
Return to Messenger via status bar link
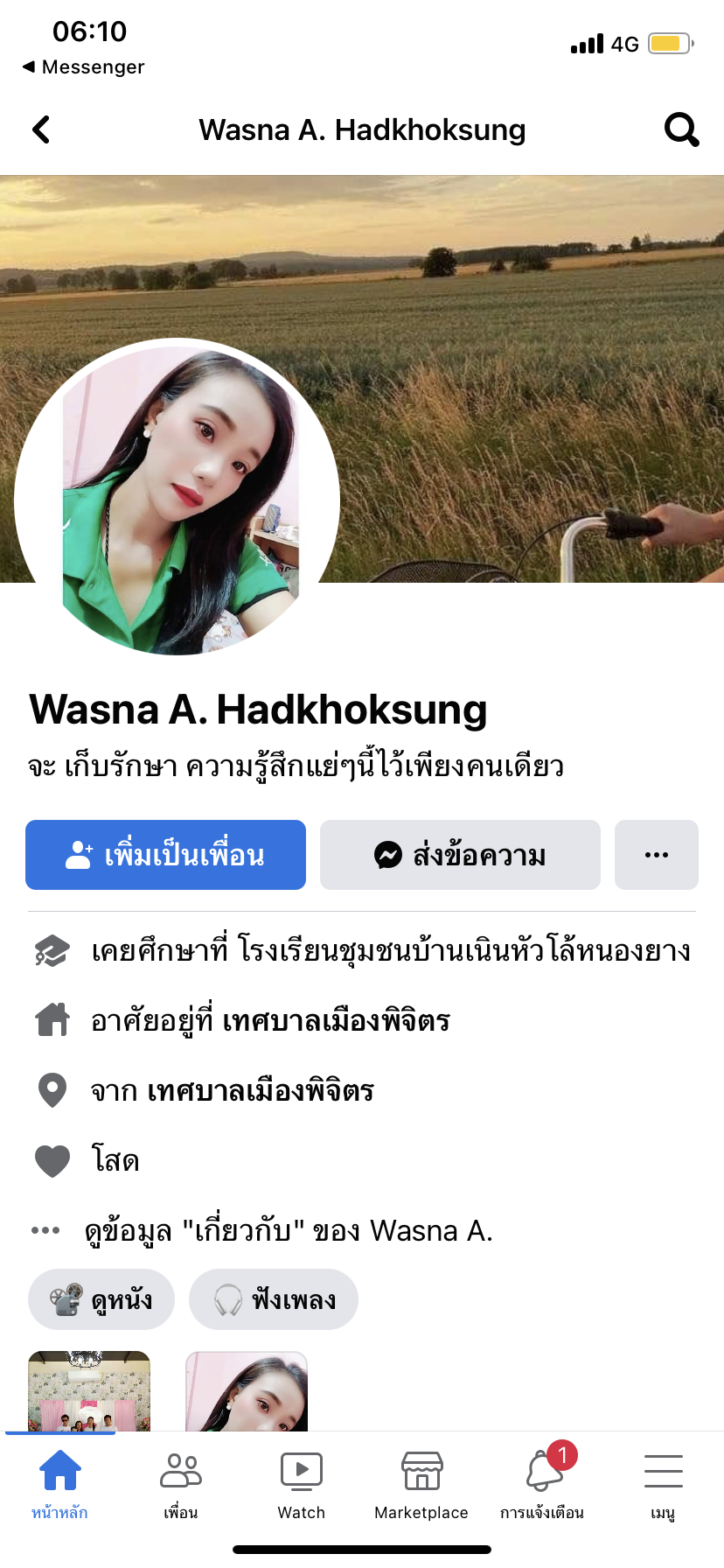[84, 67]
